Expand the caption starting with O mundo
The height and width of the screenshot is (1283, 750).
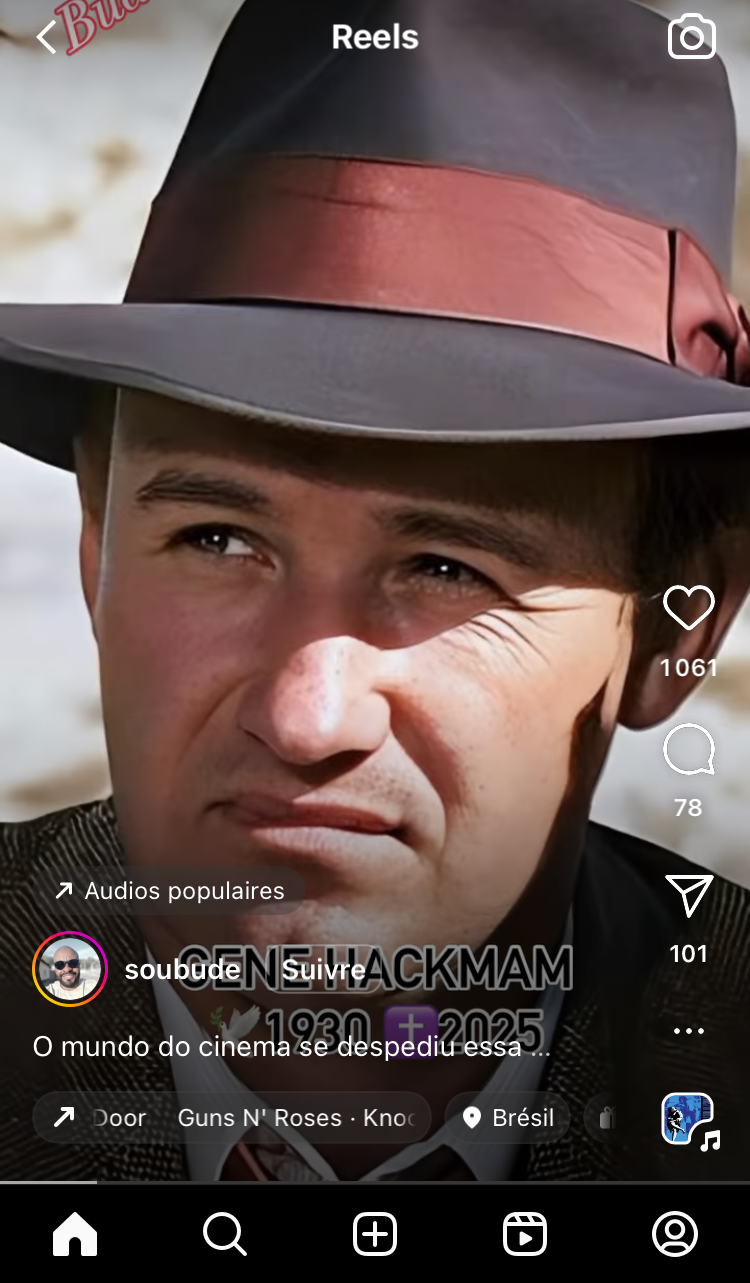click(x=292, y=1047)
